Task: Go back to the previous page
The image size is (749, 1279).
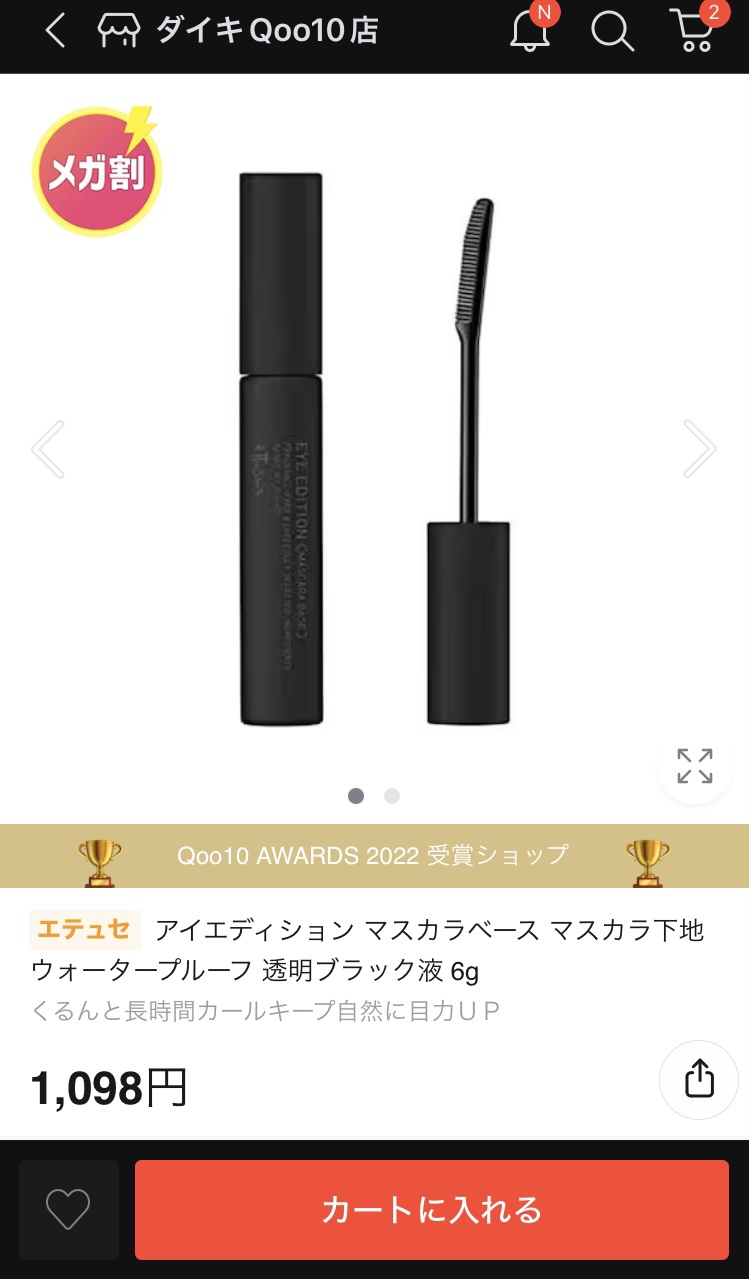Action: pyautogui.click(x=54, y=32)
